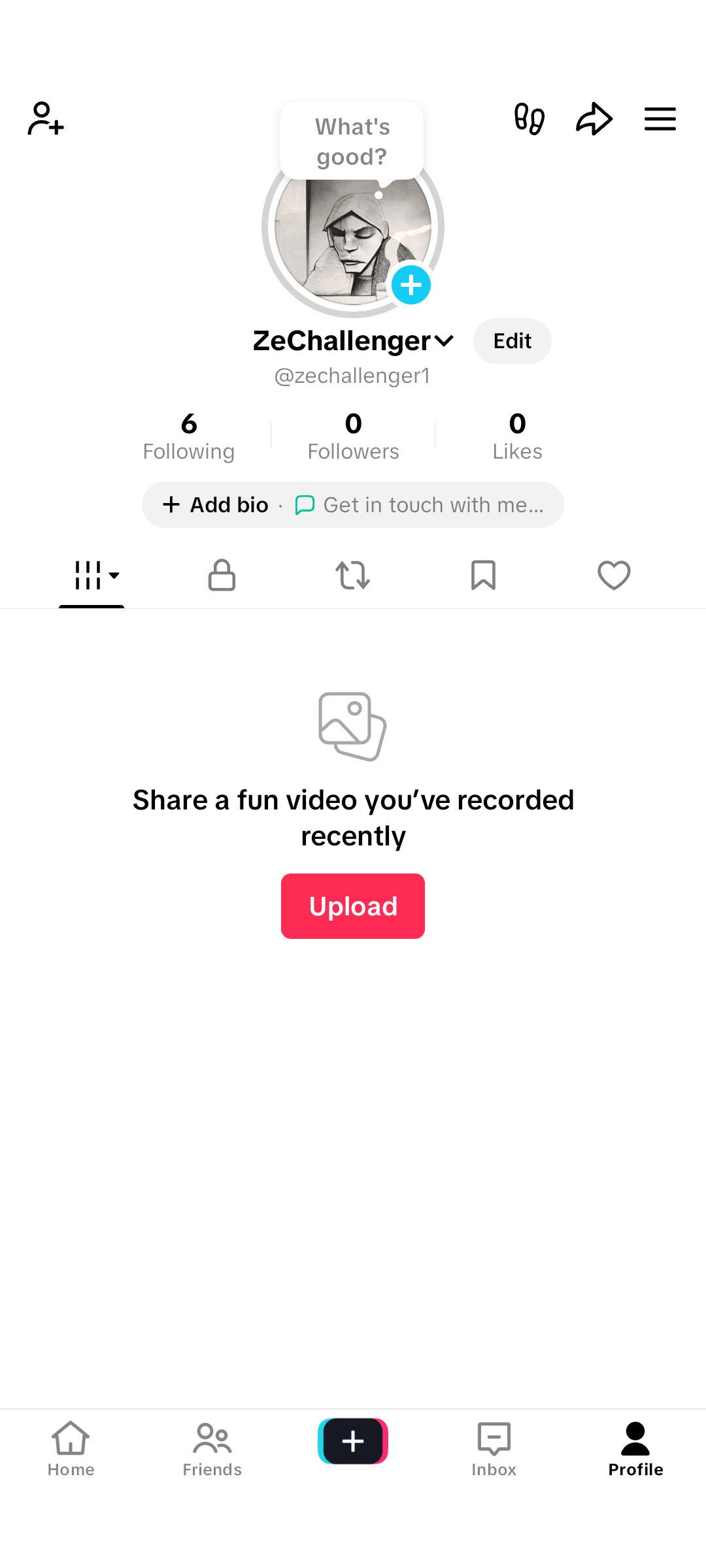Tap Add bio
This screenshot has height=1568, width=706.
coord(216,504)
